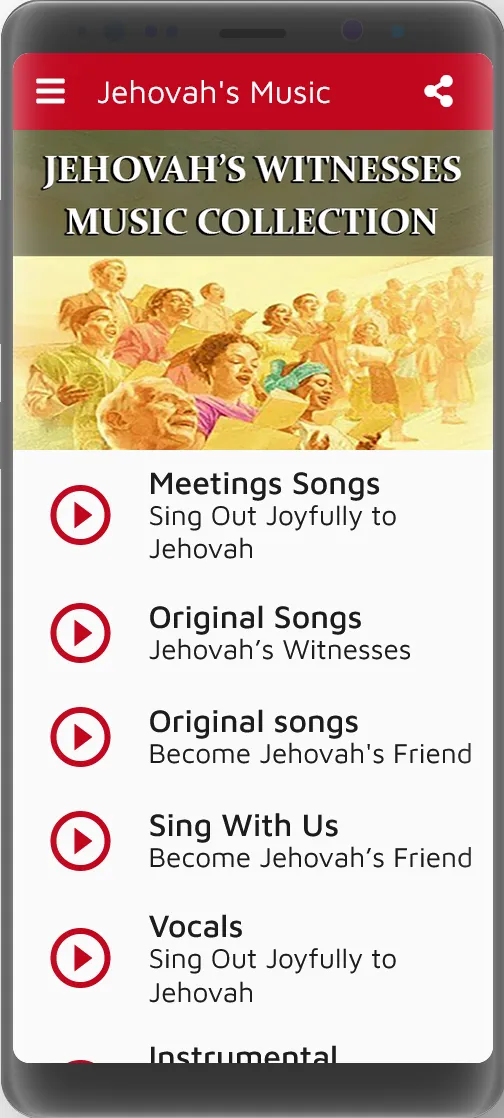504x1118 pixels.
Task: Open the Instrumental row
Action: click(x=252, y=1053)
